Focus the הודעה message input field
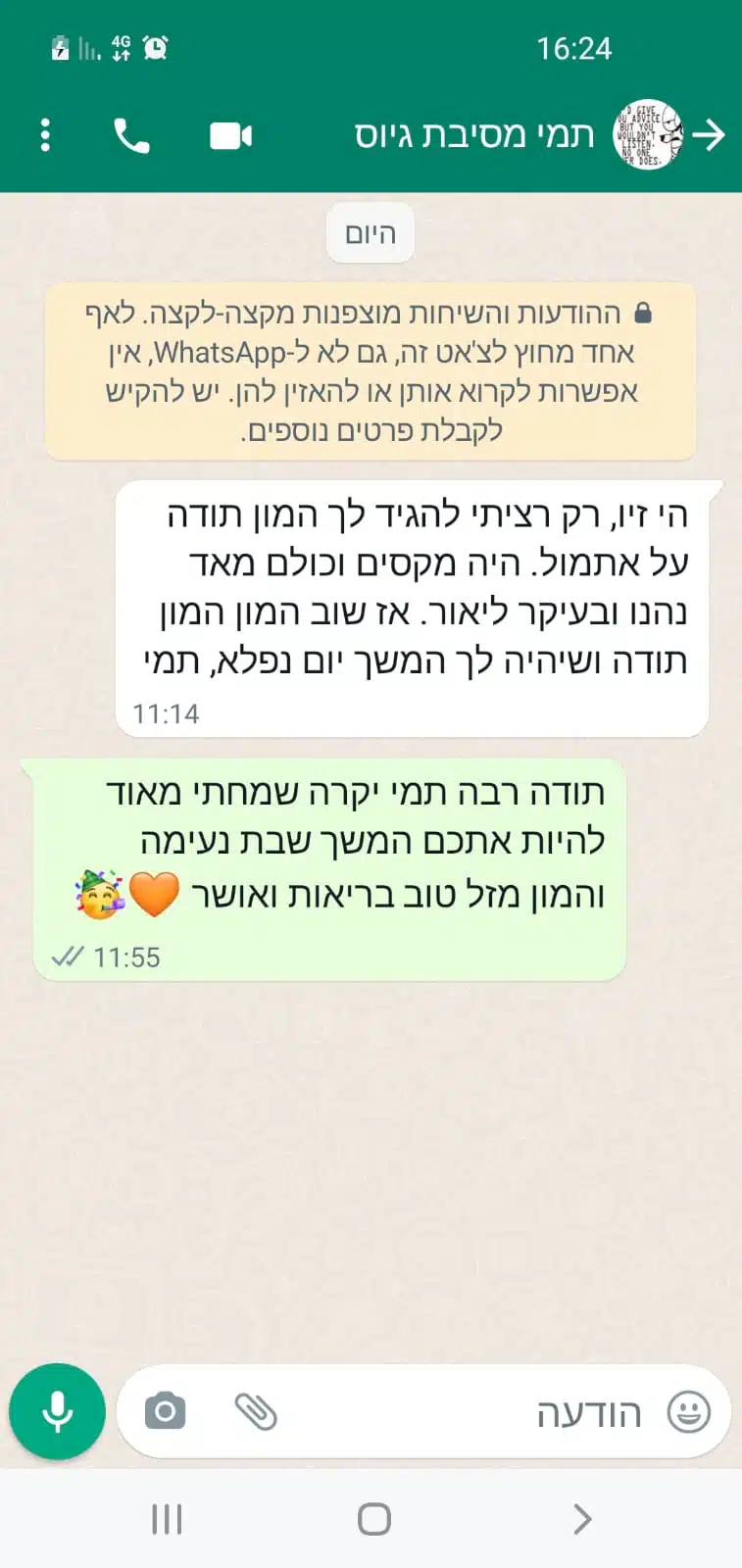This screenshot has width=742, height=1568. click(424, 1412)
